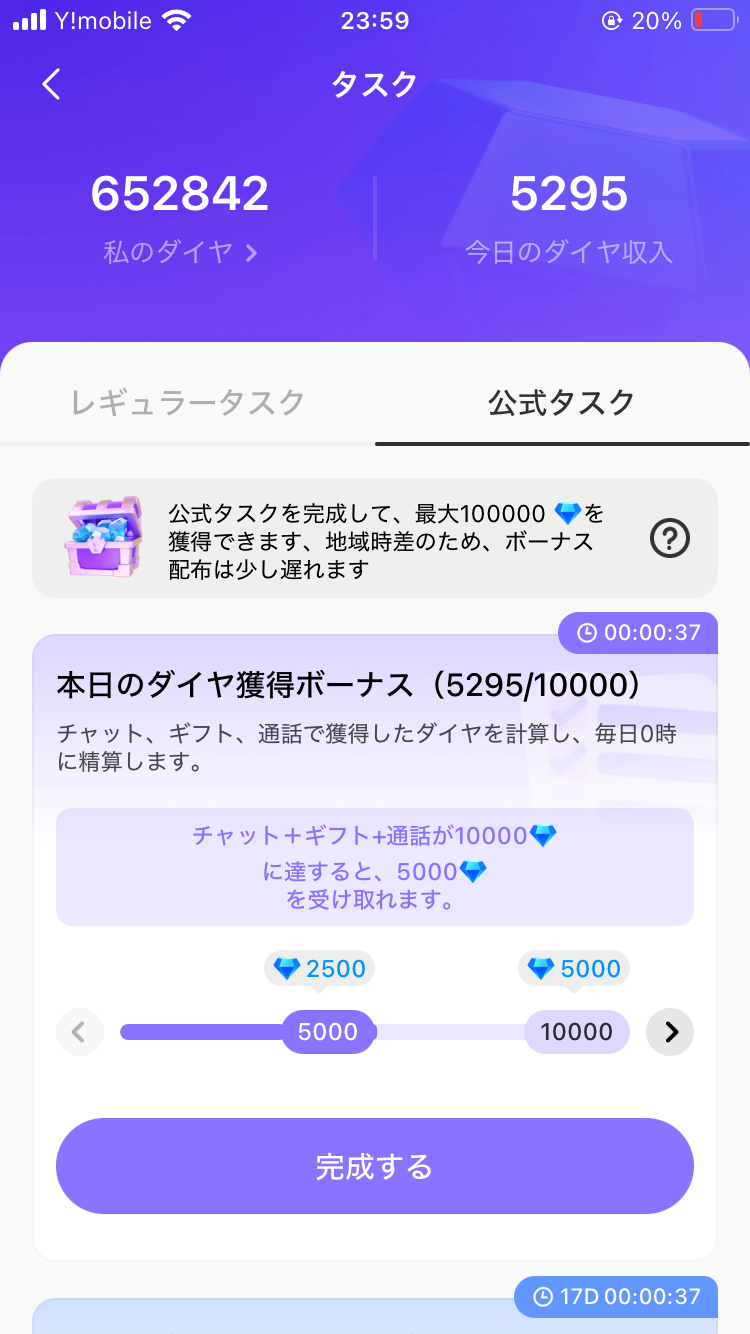Tap the 完成する button
This screenshot has width=750, height=1334.
click(x=375, y=1166)
